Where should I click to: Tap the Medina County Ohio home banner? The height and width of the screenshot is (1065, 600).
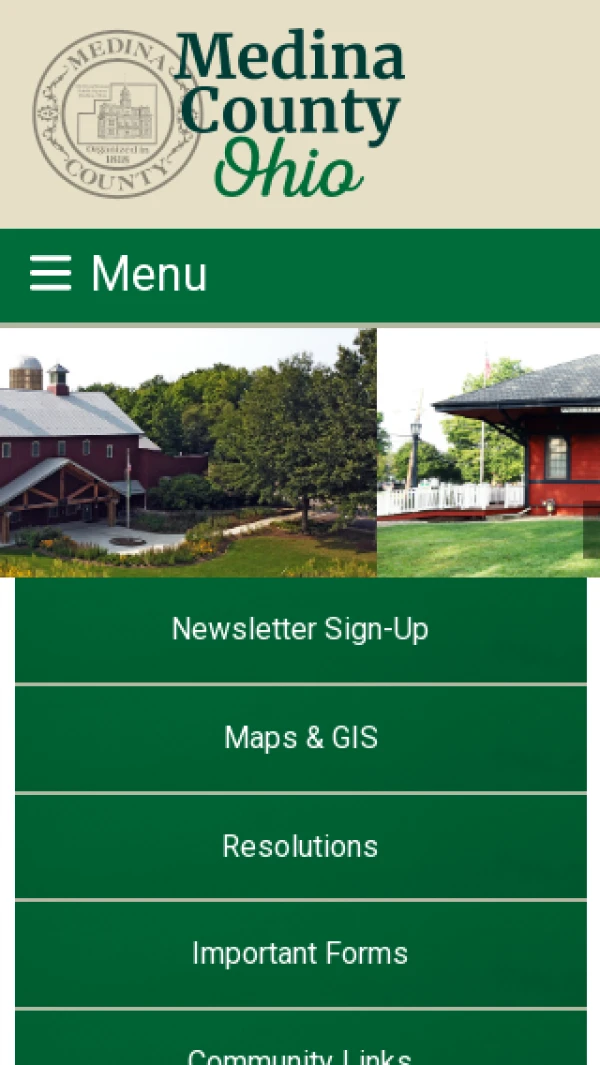pyautogui.click(x=220, y=113)
